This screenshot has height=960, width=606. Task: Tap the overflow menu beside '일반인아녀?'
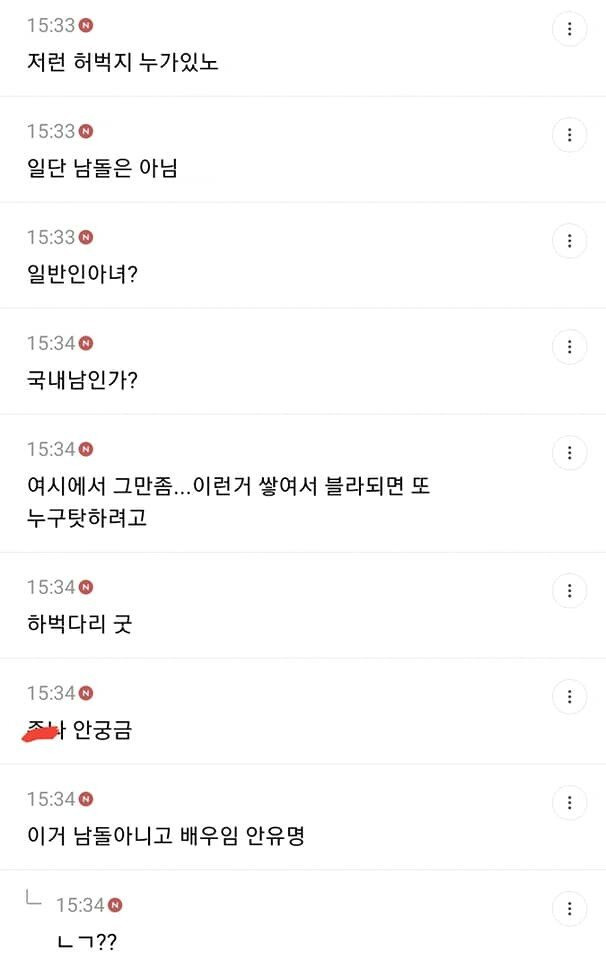[x=569, y=241]
